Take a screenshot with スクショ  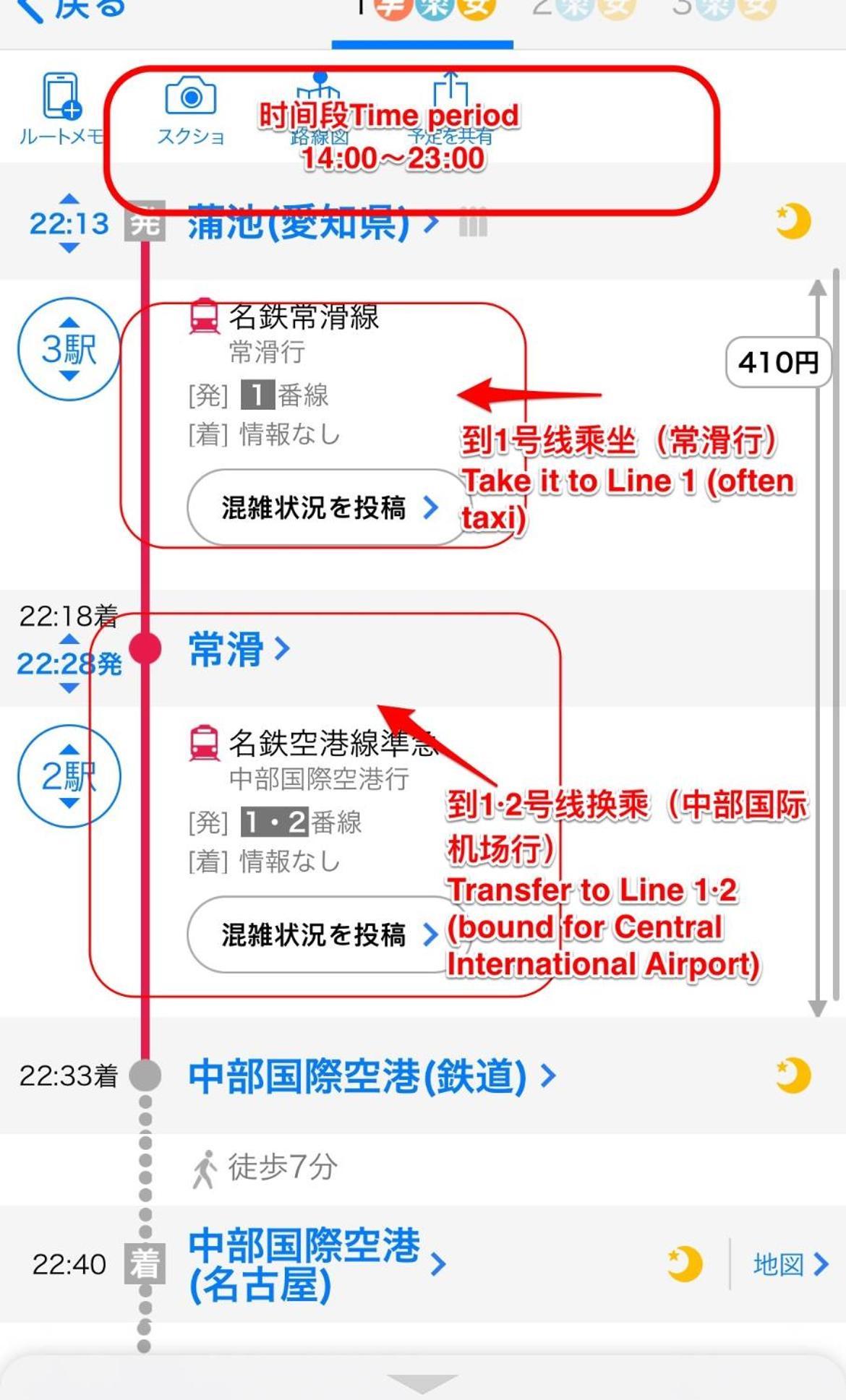pos(191,108)
